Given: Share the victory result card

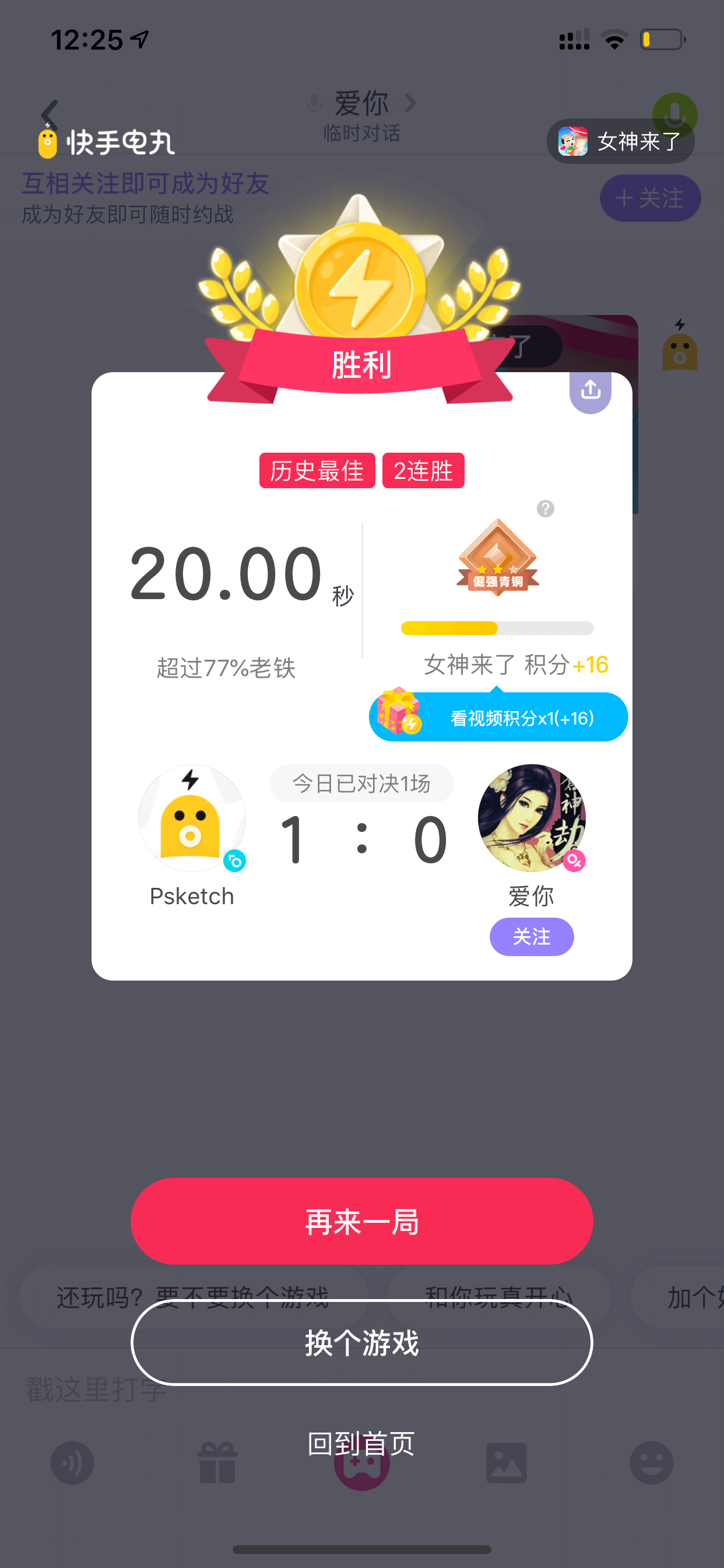Looking at the screenshot, I should 590,390.
